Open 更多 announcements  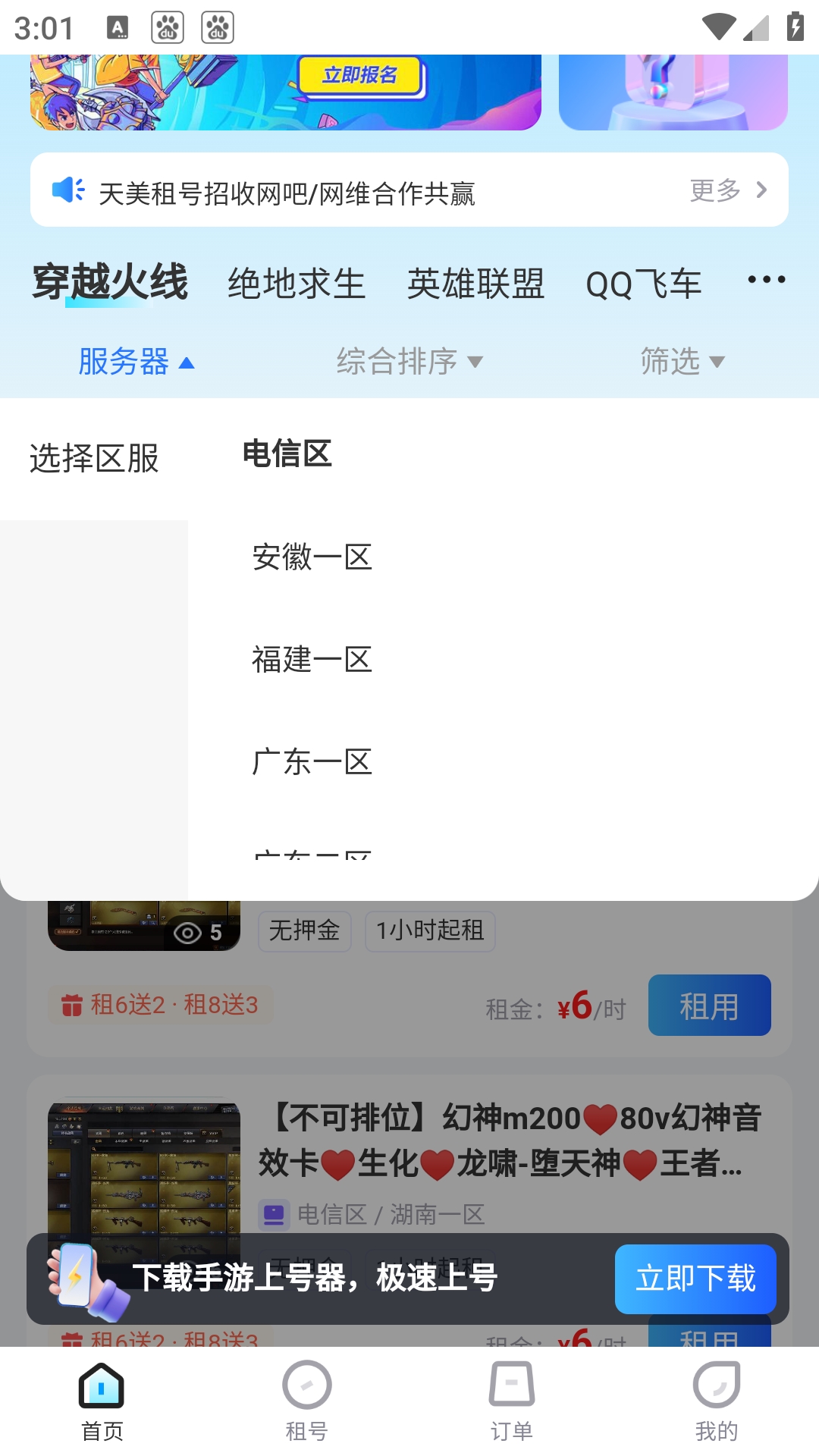(727, 190)
